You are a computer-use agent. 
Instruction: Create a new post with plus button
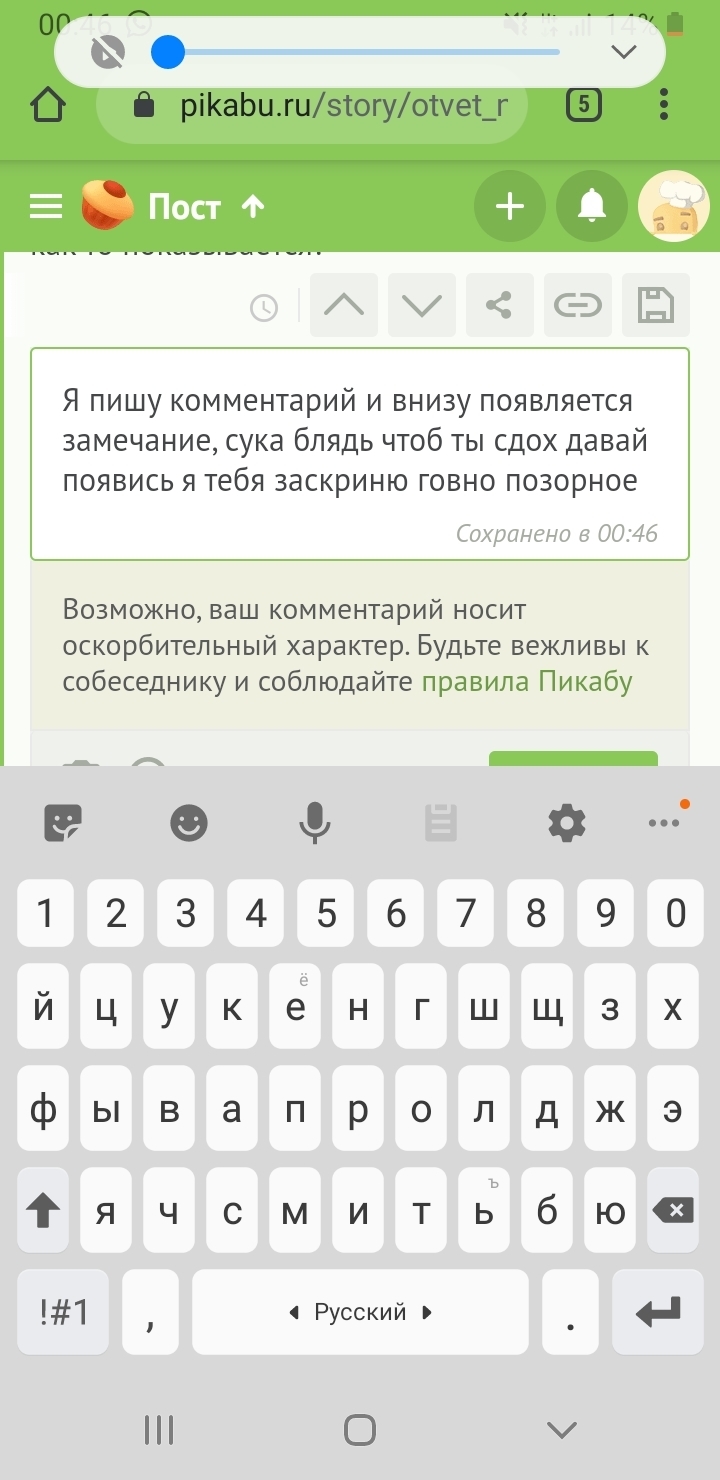510,206
